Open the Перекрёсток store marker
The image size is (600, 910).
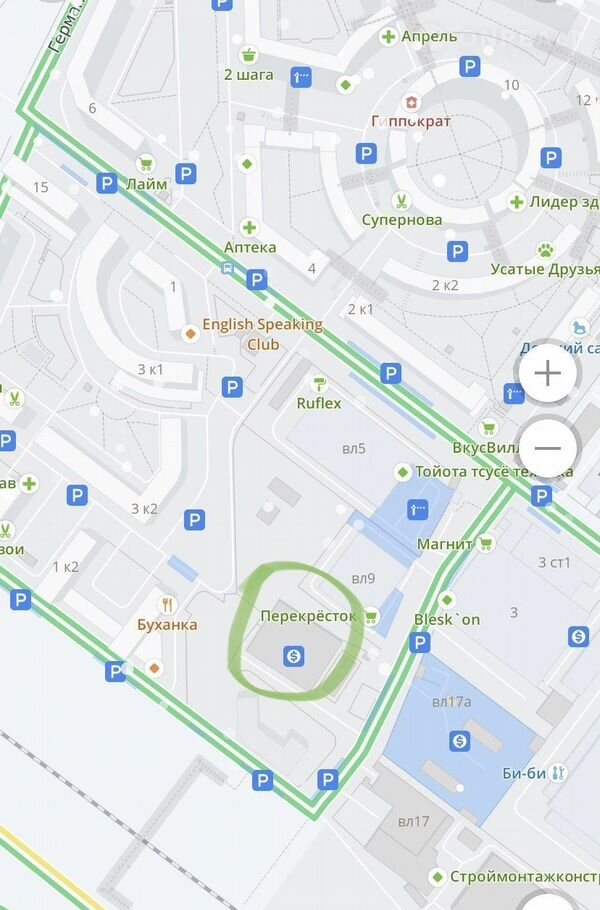(x=372, y=617)
